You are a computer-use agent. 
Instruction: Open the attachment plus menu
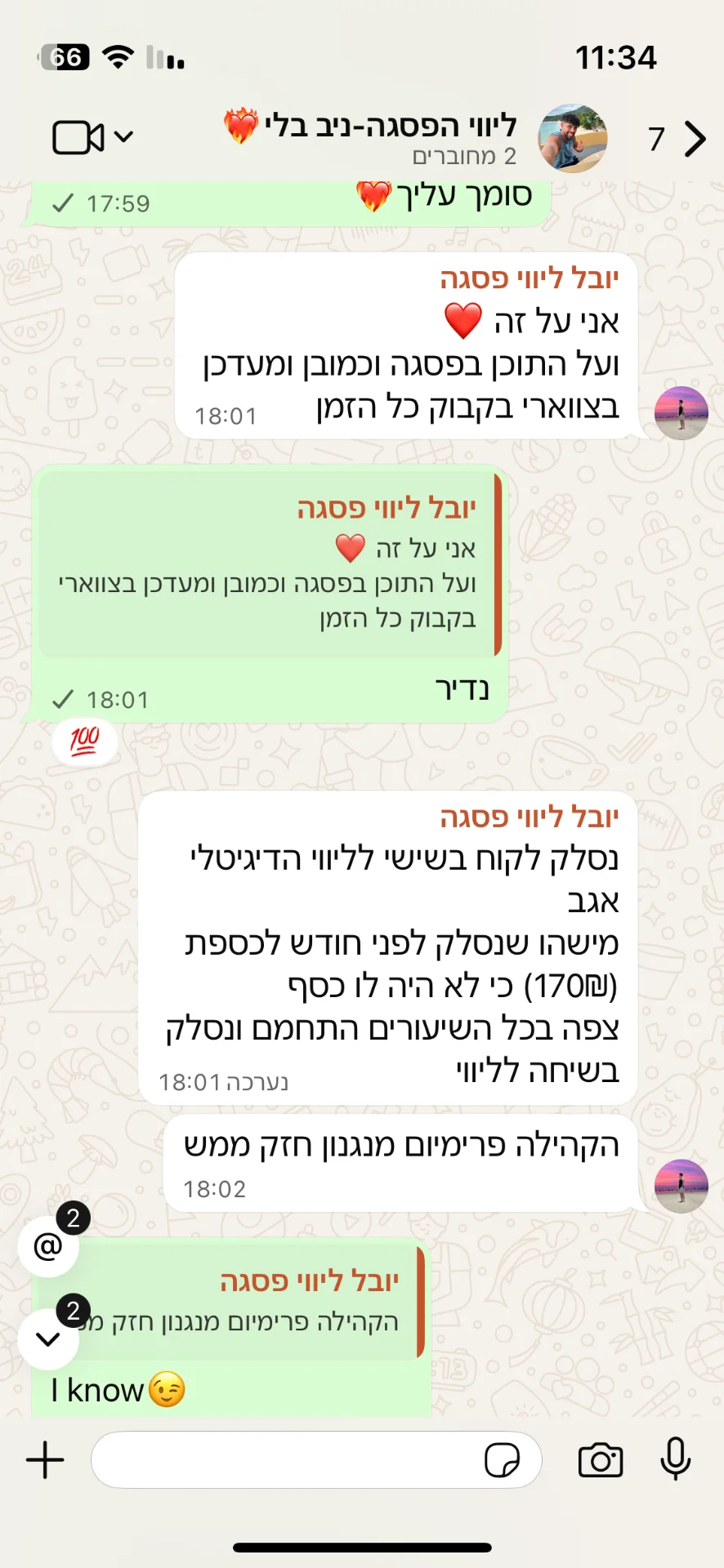[45, 1459]
